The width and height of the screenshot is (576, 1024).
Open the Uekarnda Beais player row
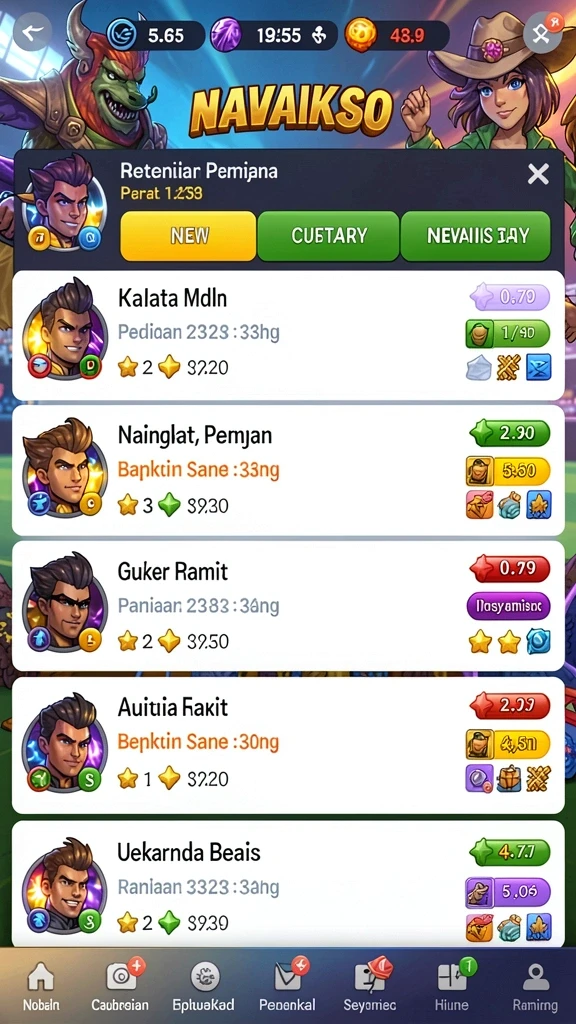point(288,884)
